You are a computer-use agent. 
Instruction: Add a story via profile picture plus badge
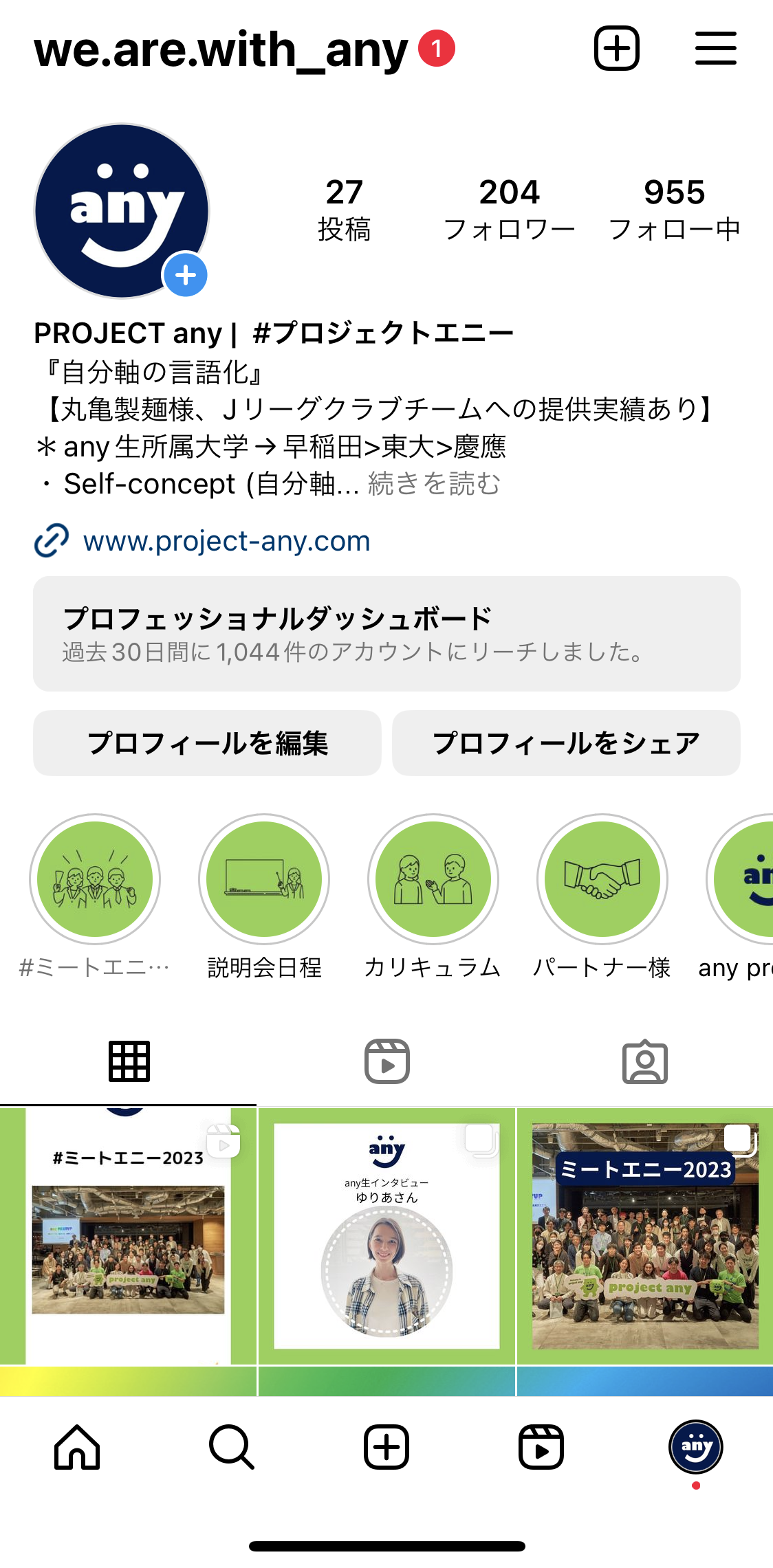point(185,275)
